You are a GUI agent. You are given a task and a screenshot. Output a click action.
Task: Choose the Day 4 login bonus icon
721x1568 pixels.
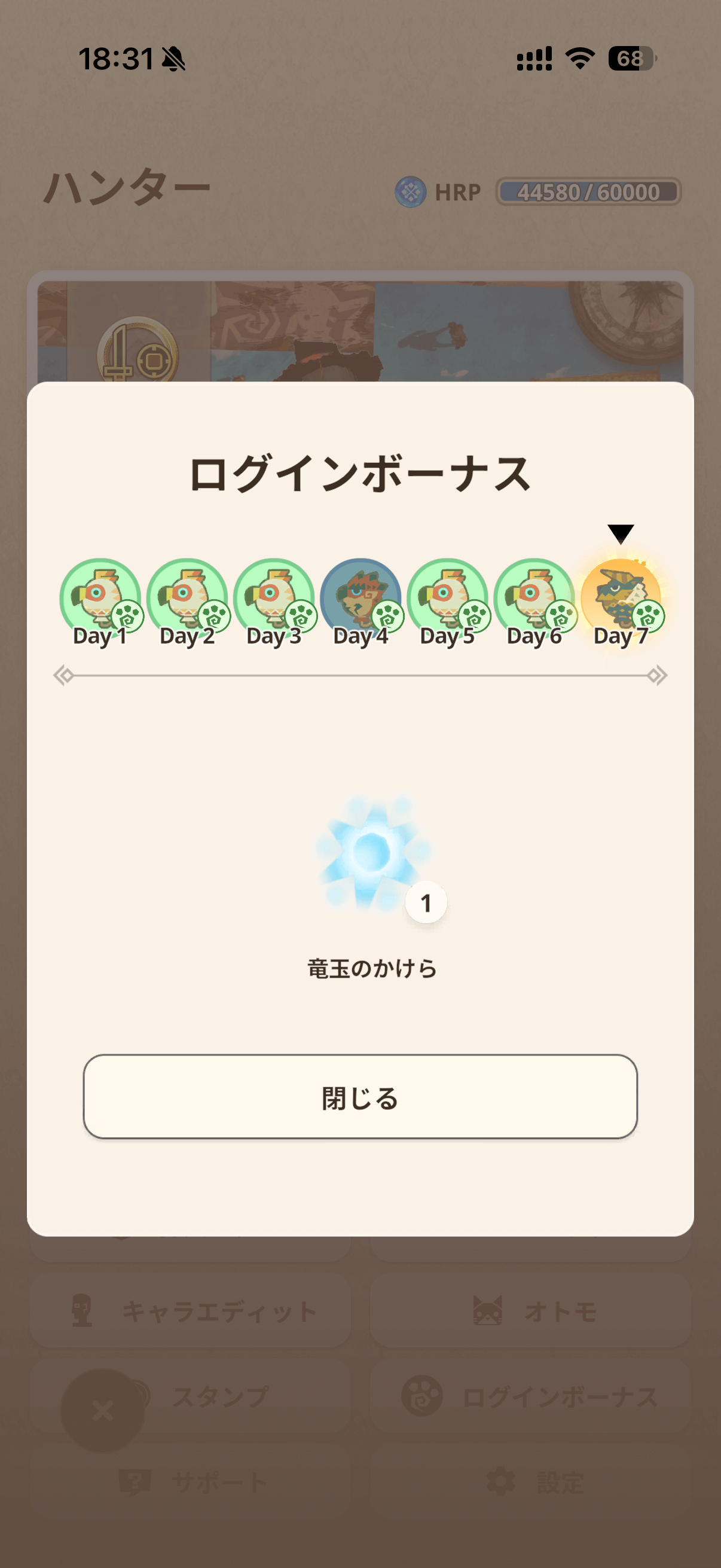[x=361, y=600]
